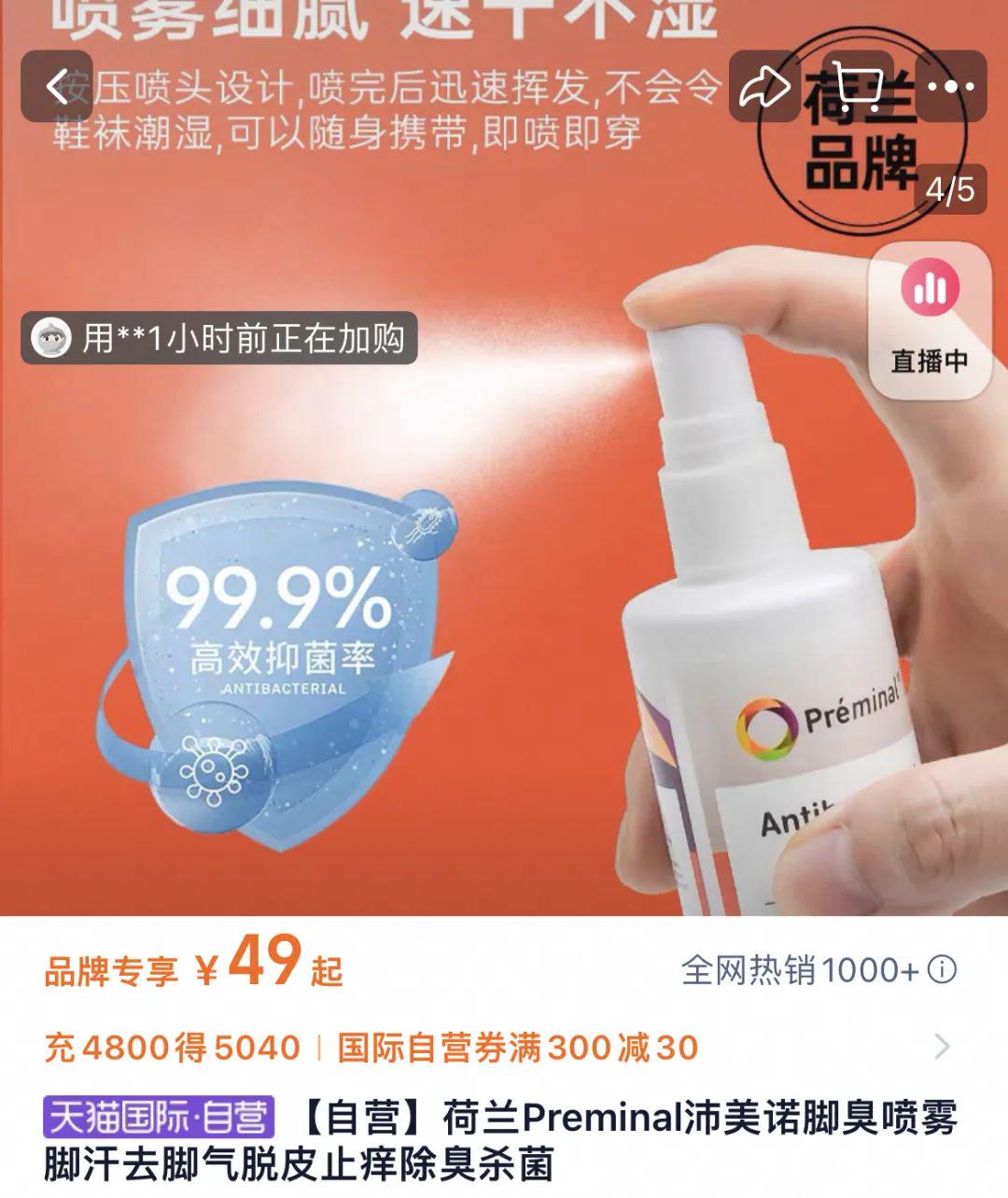Image resolution: width=1008 pixels, height=1198 pixels.
Task: Open the 全网热销1000+ info icon
Action: [x=943, y=970]
